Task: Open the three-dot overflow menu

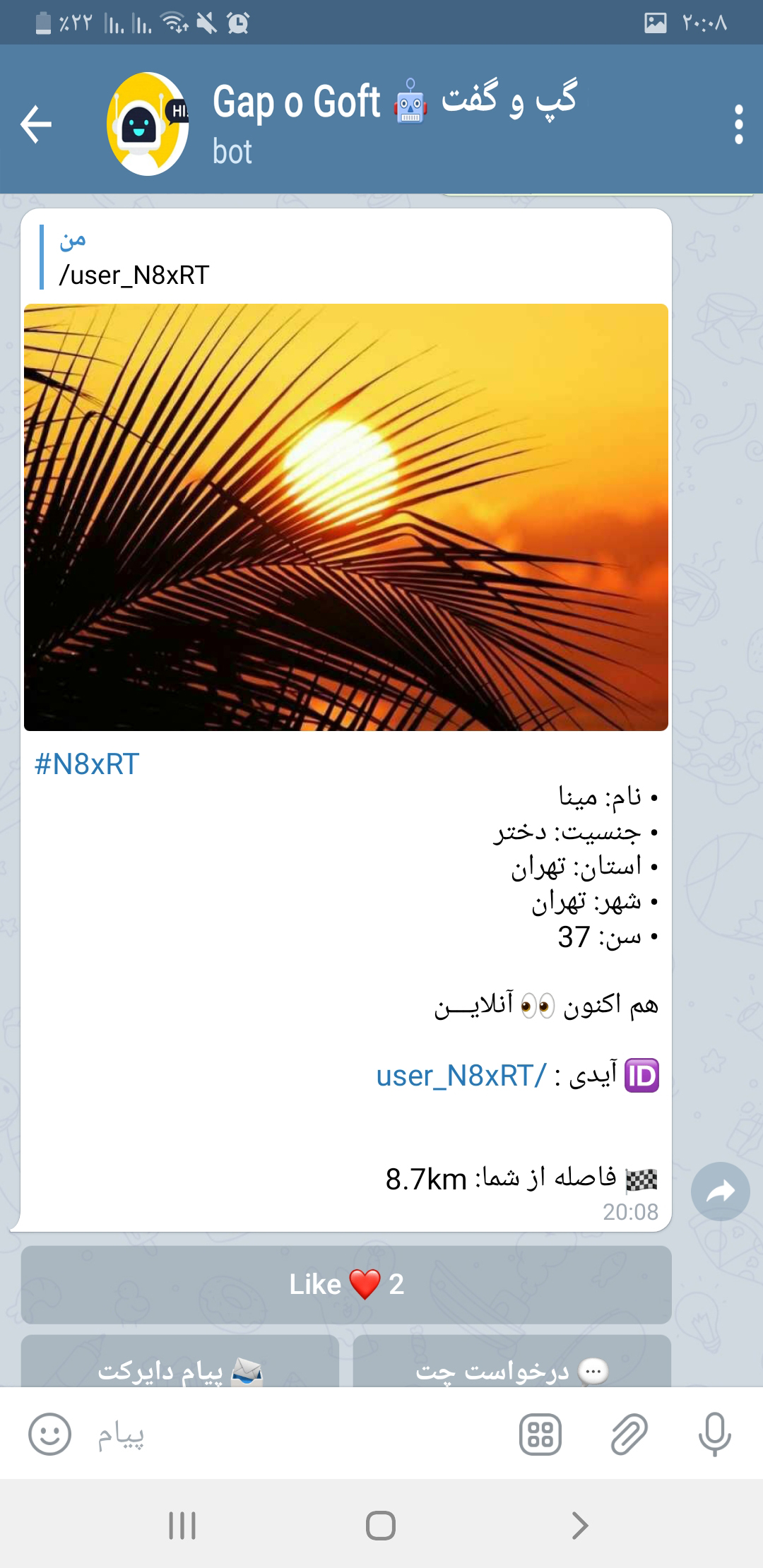Action: (738, 124)
